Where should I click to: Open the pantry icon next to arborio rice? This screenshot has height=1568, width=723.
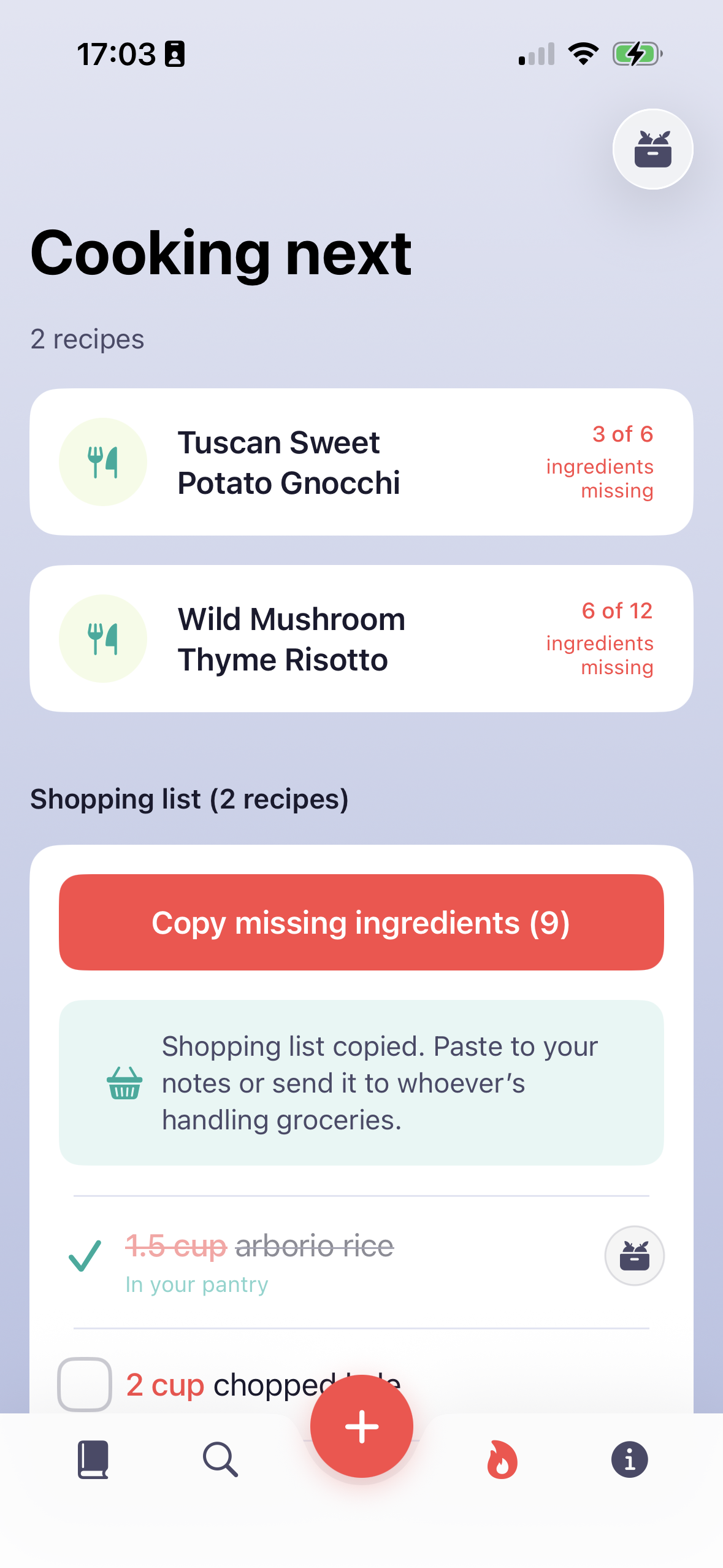pyautogui.click(x=634, y=1256)
